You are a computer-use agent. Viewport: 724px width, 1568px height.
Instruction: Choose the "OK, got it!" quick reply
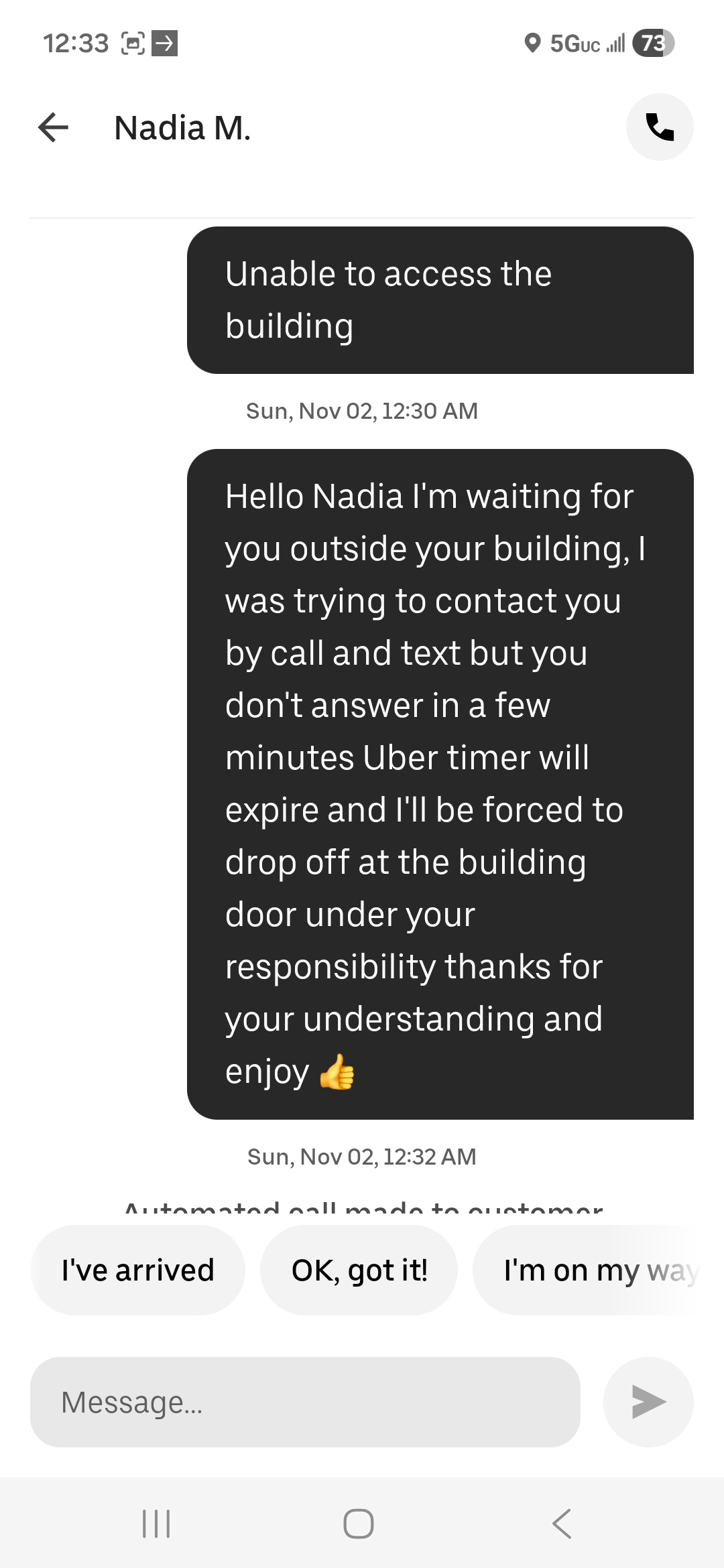coord(359,1270)
